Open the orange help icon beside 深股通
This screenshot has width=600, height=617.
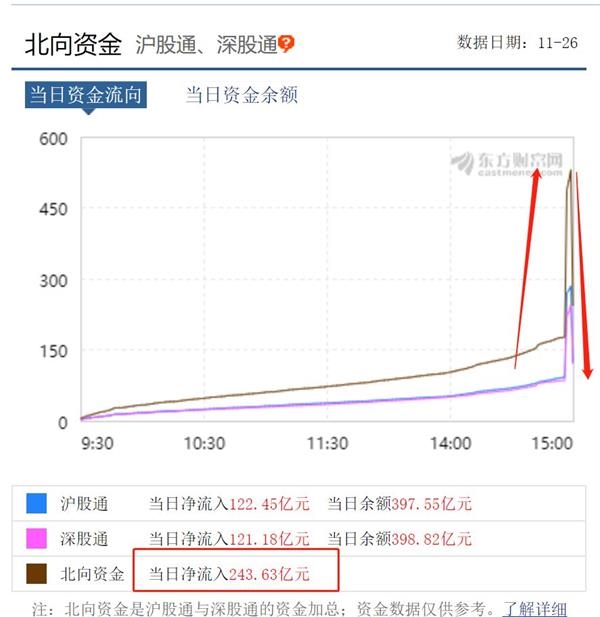pyautogui.click(x=287, y=44)
